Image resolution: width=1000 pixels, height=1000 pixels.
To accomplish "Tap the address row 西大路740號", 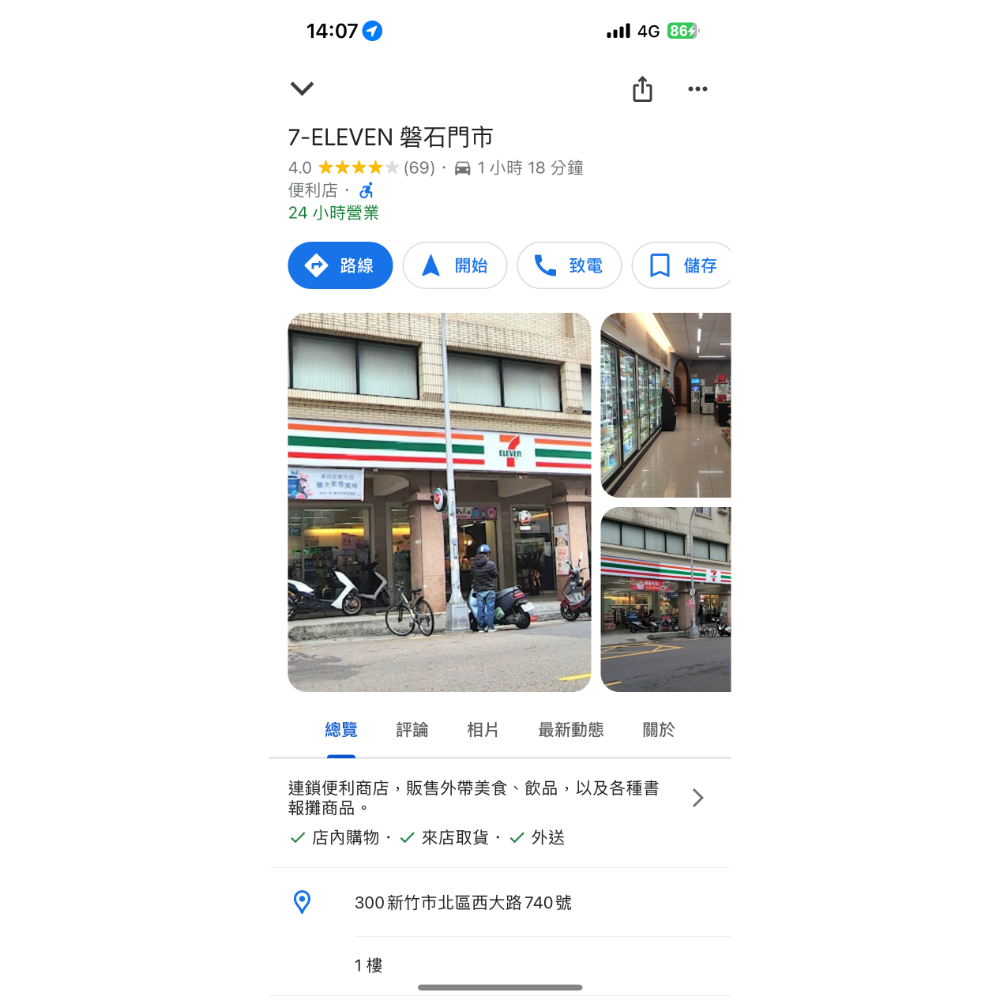I will click(x=463, y=902).
